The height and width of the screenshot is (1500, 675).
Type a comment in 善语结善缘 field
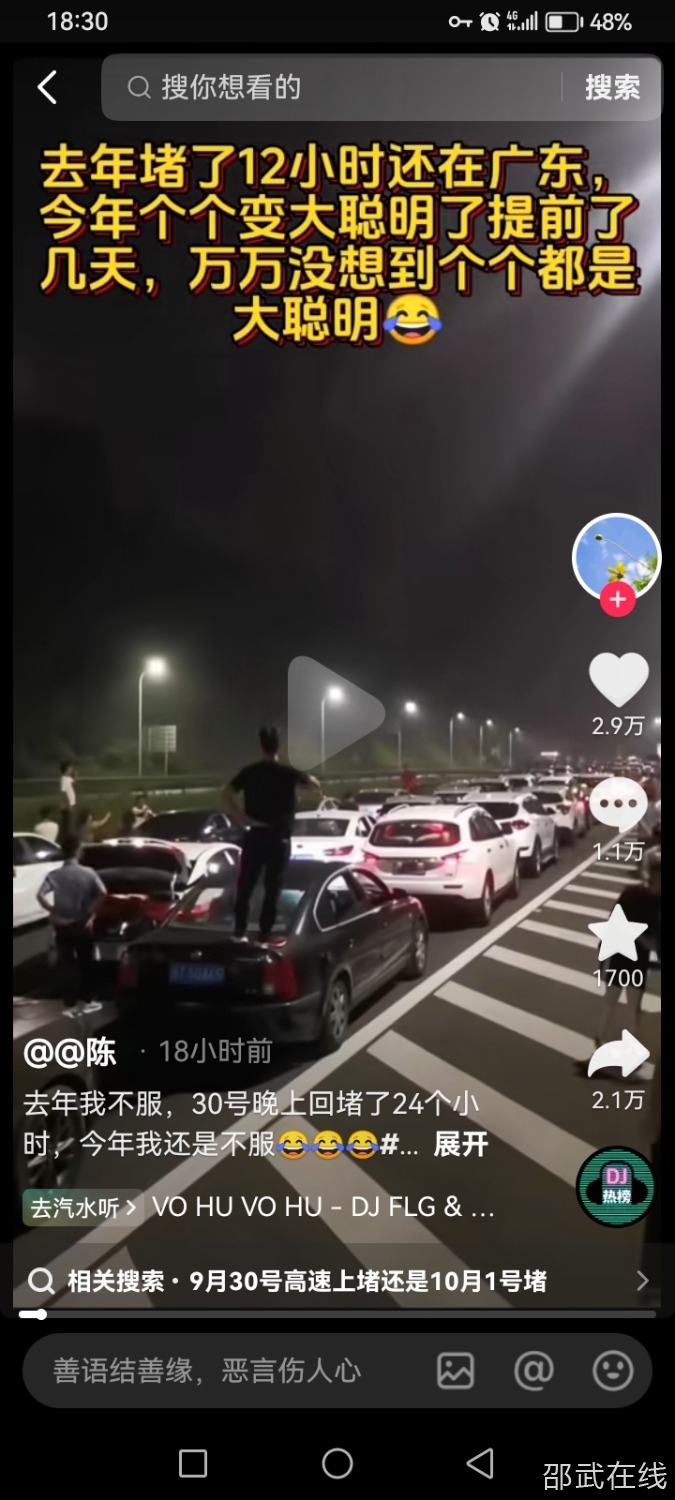220,1370
